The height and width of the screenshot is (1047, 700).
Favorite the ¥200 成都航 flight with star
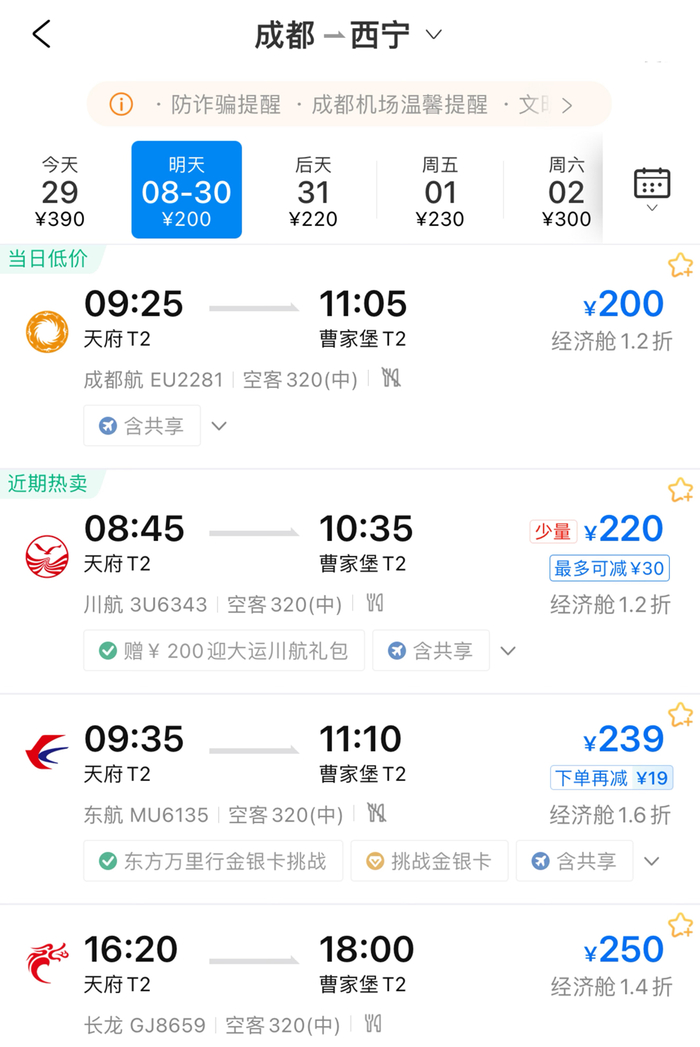680,266
